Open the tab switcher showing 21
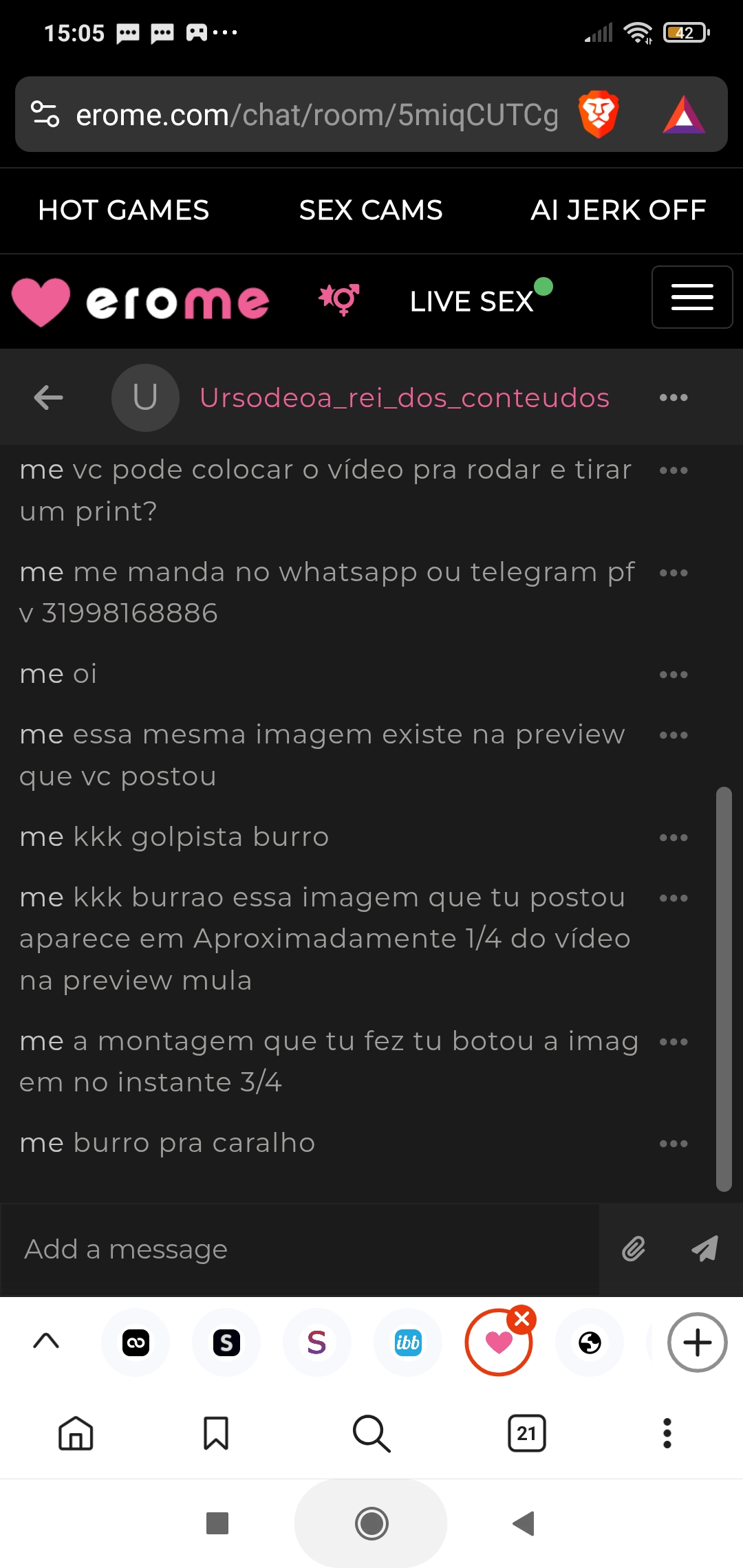 coord(527,1434)
